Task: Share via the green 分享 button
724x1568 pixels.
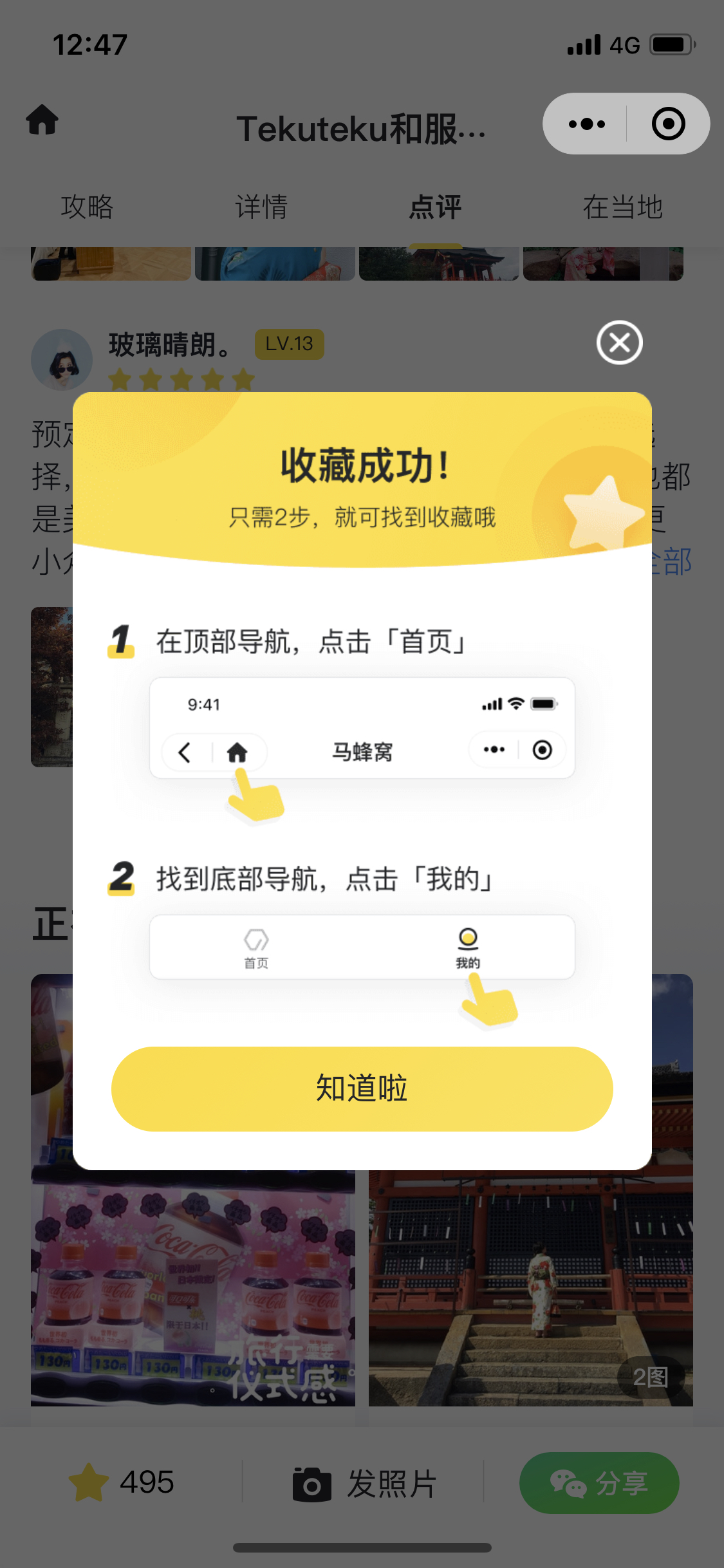Action: pyautogui.click(x=599, y=1483)
